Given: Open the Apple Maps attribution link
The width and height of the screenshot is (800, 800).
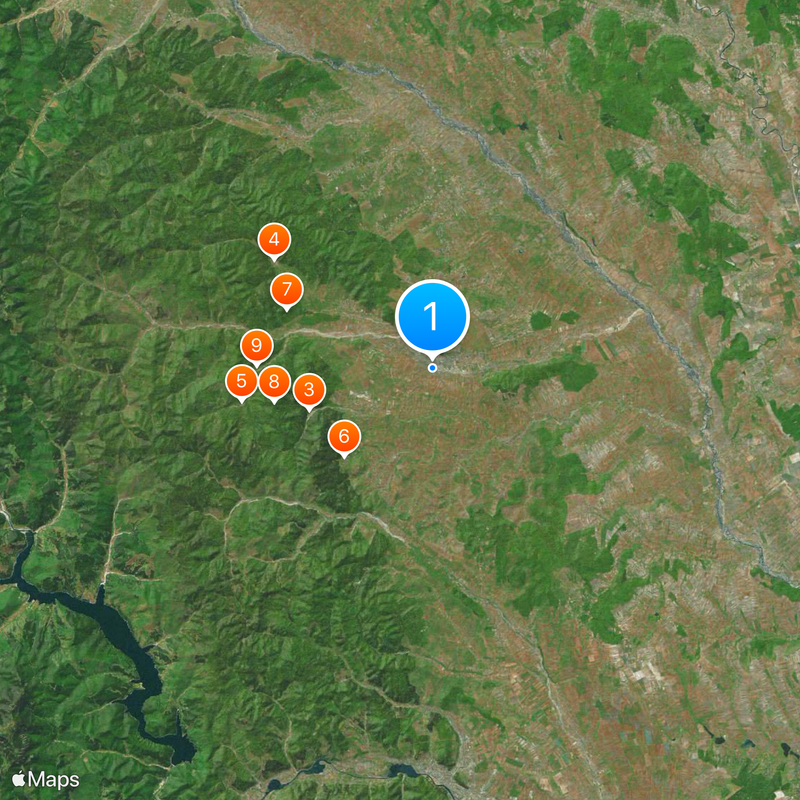Looking at the screenshot, I should pos(46,777).
